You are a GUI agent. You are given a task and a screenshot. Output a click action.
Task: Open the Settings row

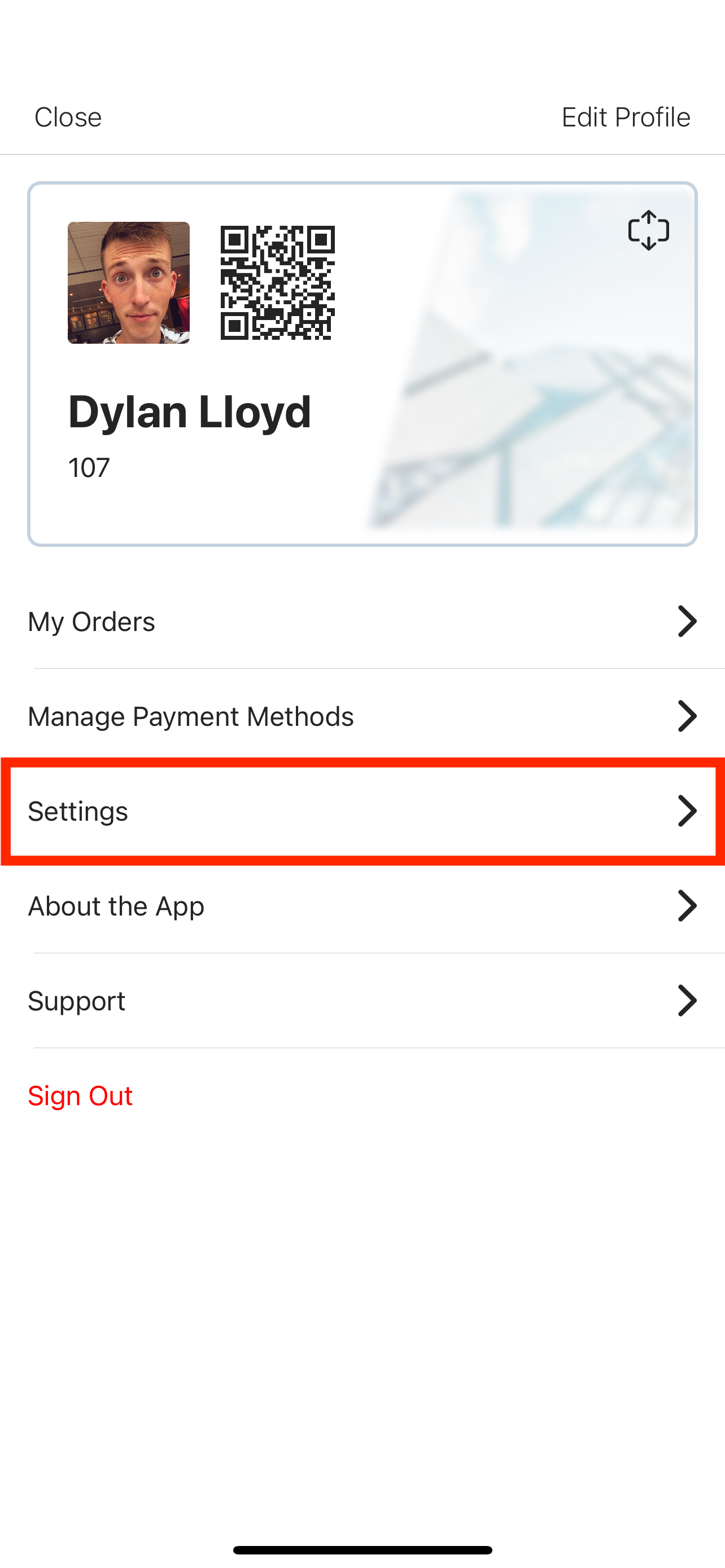pyautogui.click(x=362, y=812)
